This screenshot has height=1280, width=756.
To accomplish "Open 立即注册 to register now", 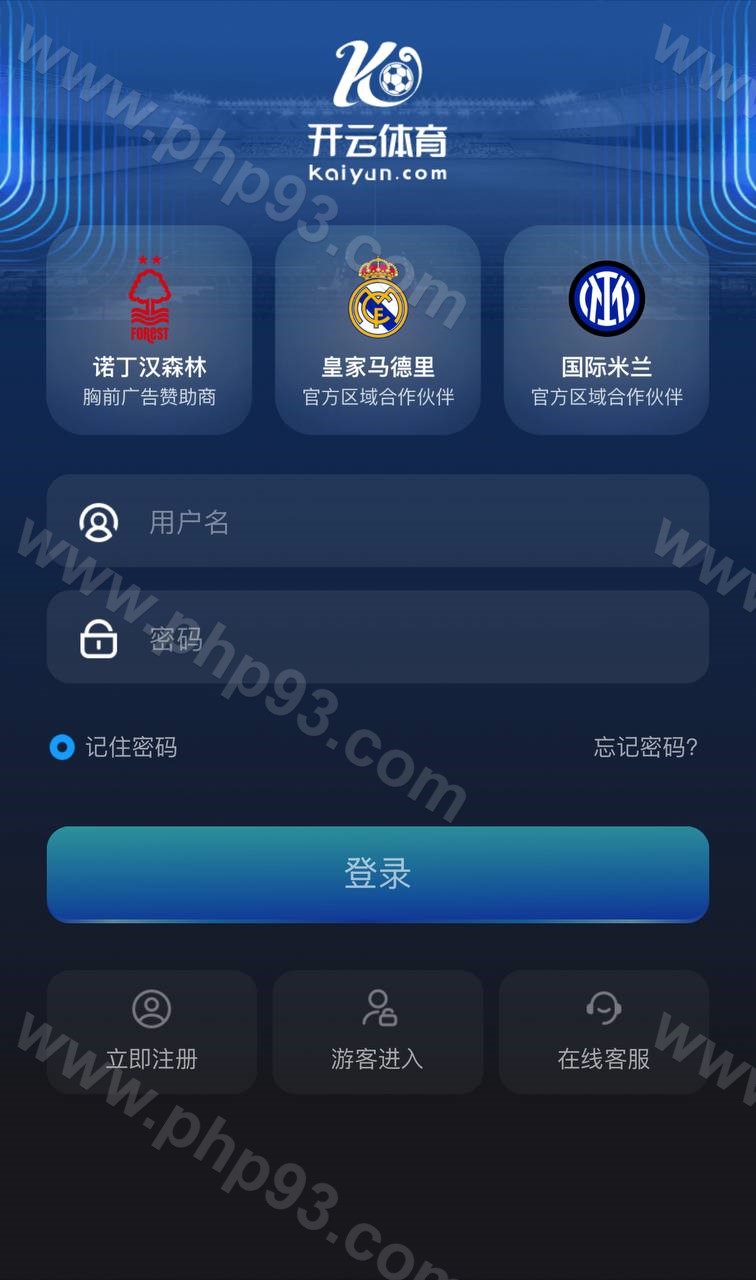I will pos(152,1032).
